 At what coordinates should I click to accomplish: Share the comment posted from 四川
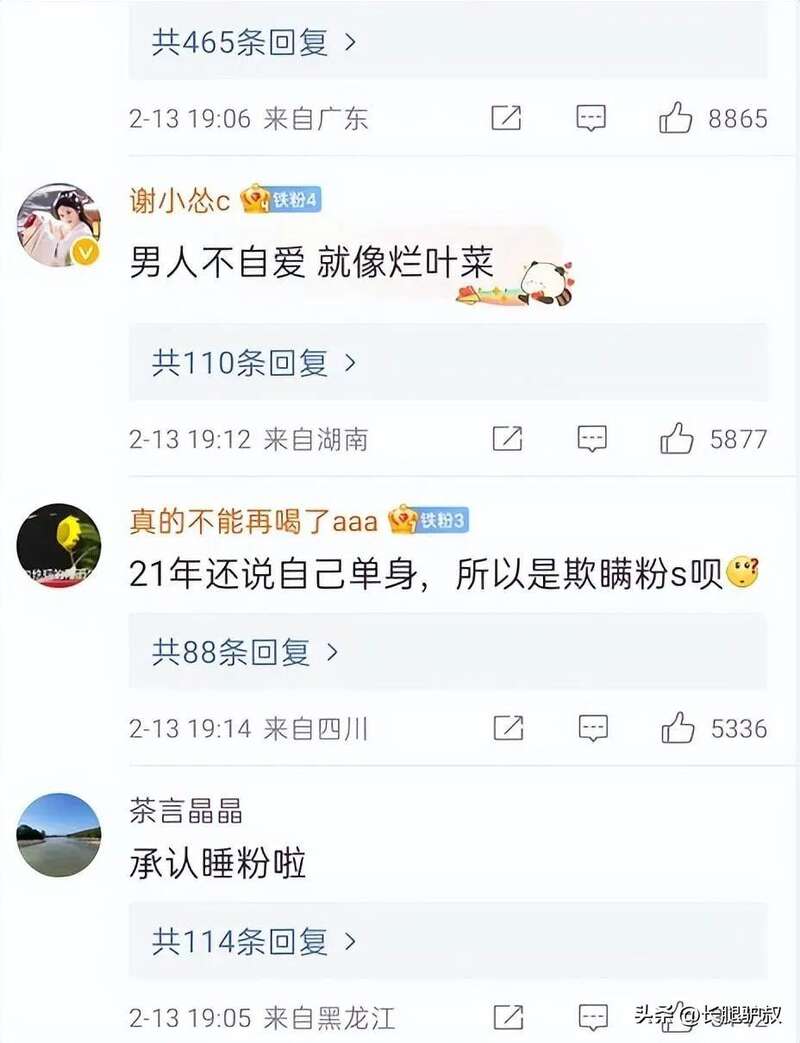tap(507, 729)
